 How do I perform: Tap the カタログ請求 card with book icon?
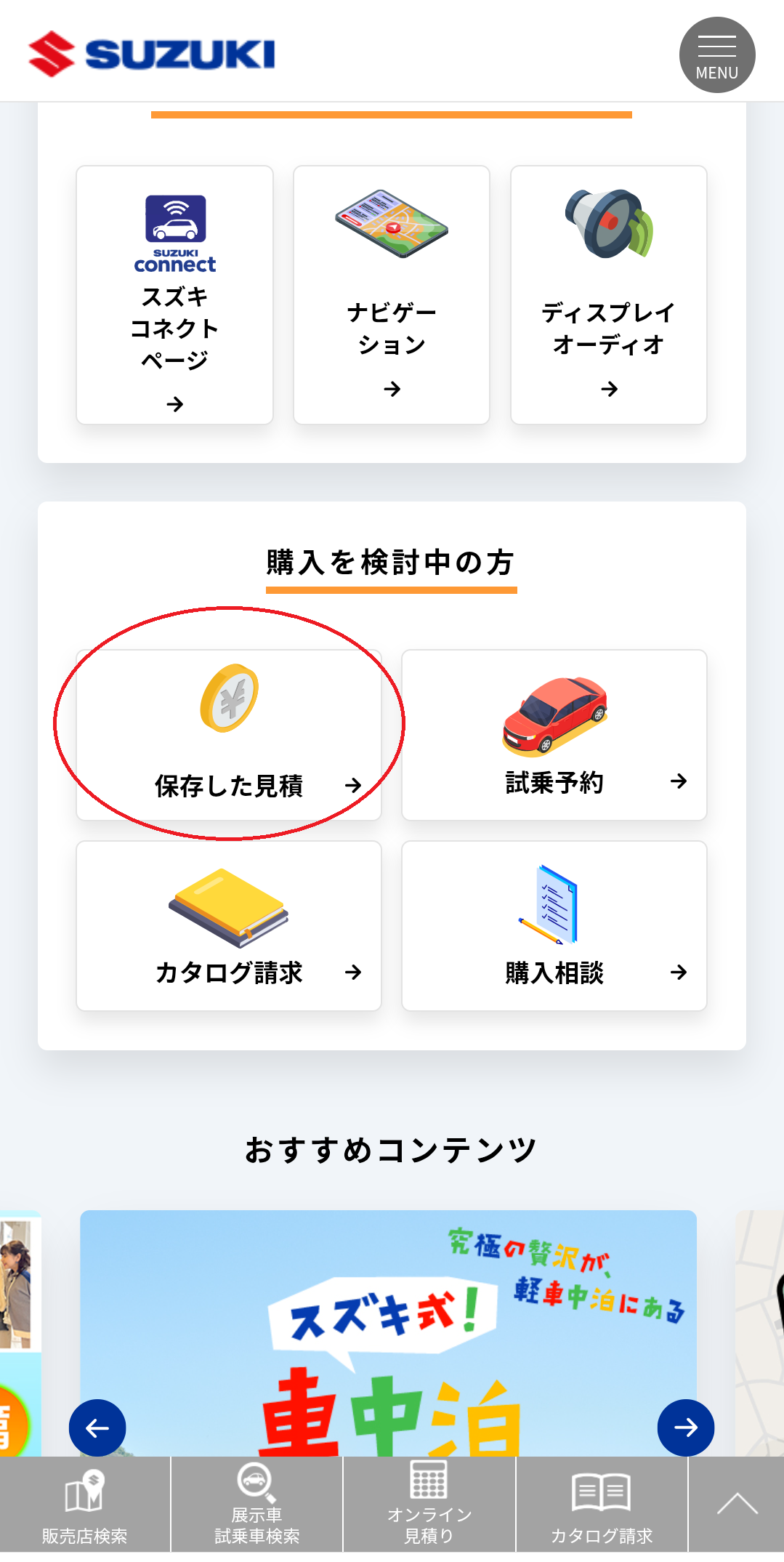[x=229, y=925]
